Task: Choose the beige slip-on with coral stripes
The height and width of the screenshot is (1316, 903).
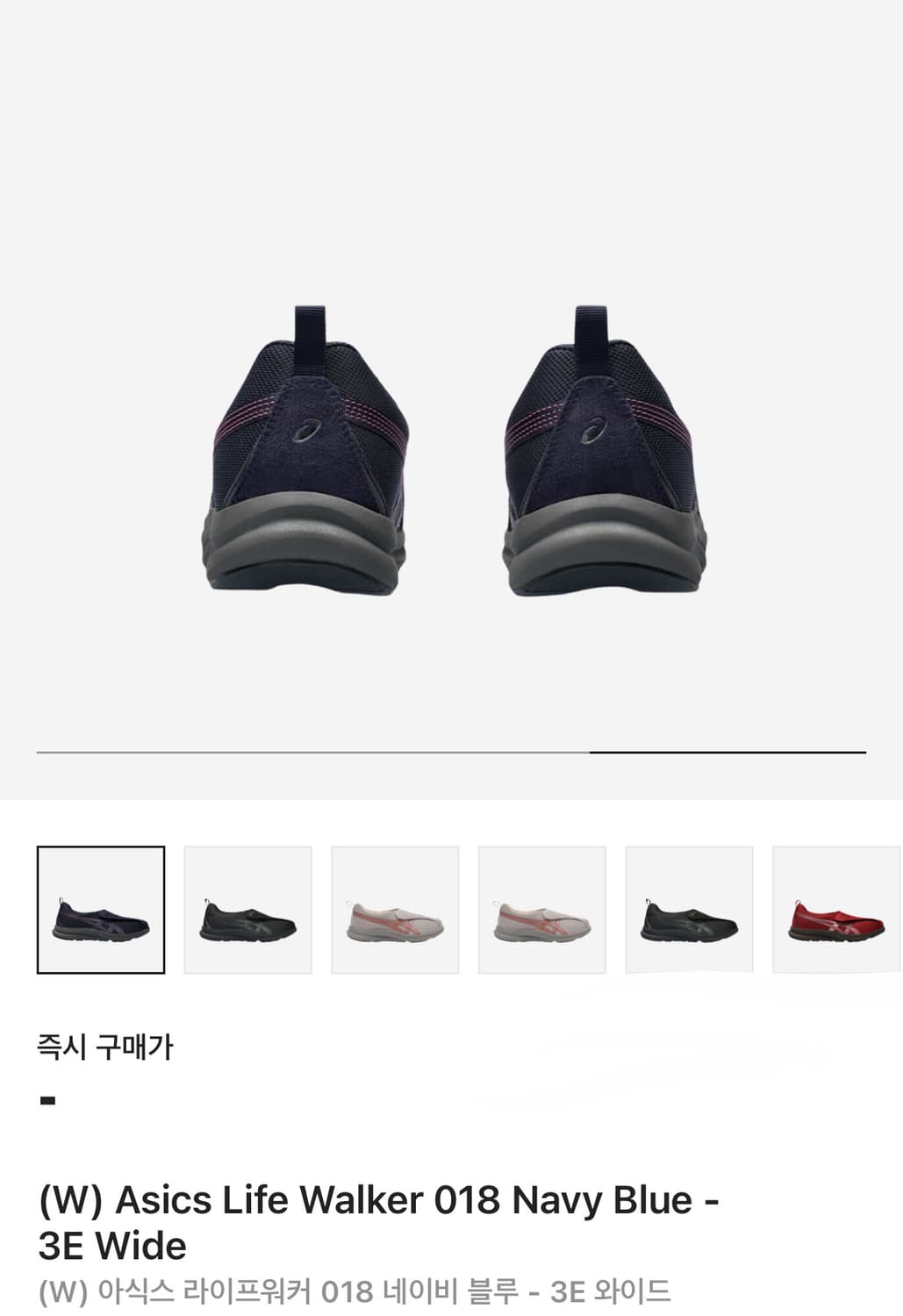Action: [x=394, y=908]
